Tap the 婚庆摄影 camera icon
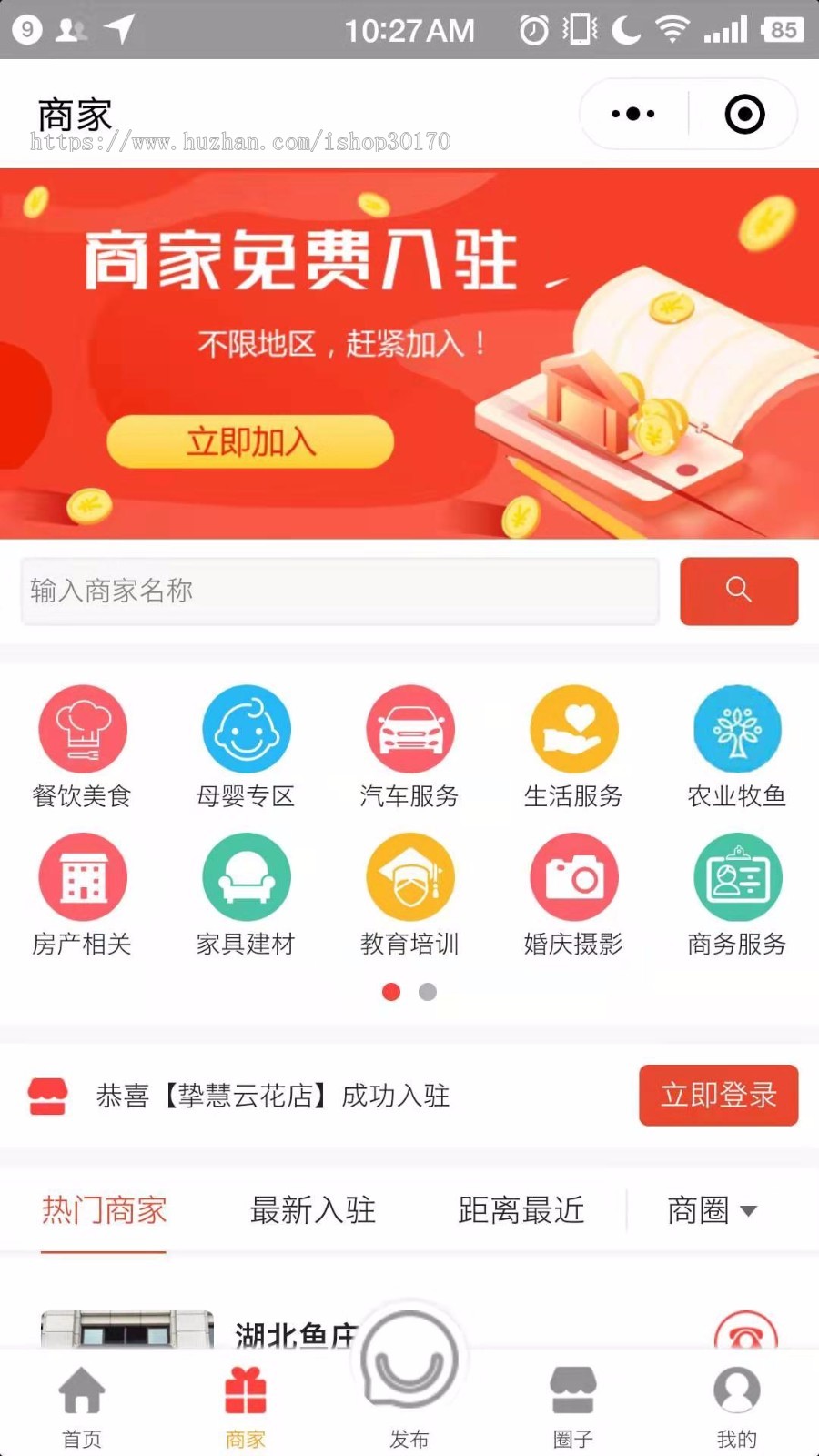The width and height of the screenshot is (819, 1456). click(x=573, y=876)
